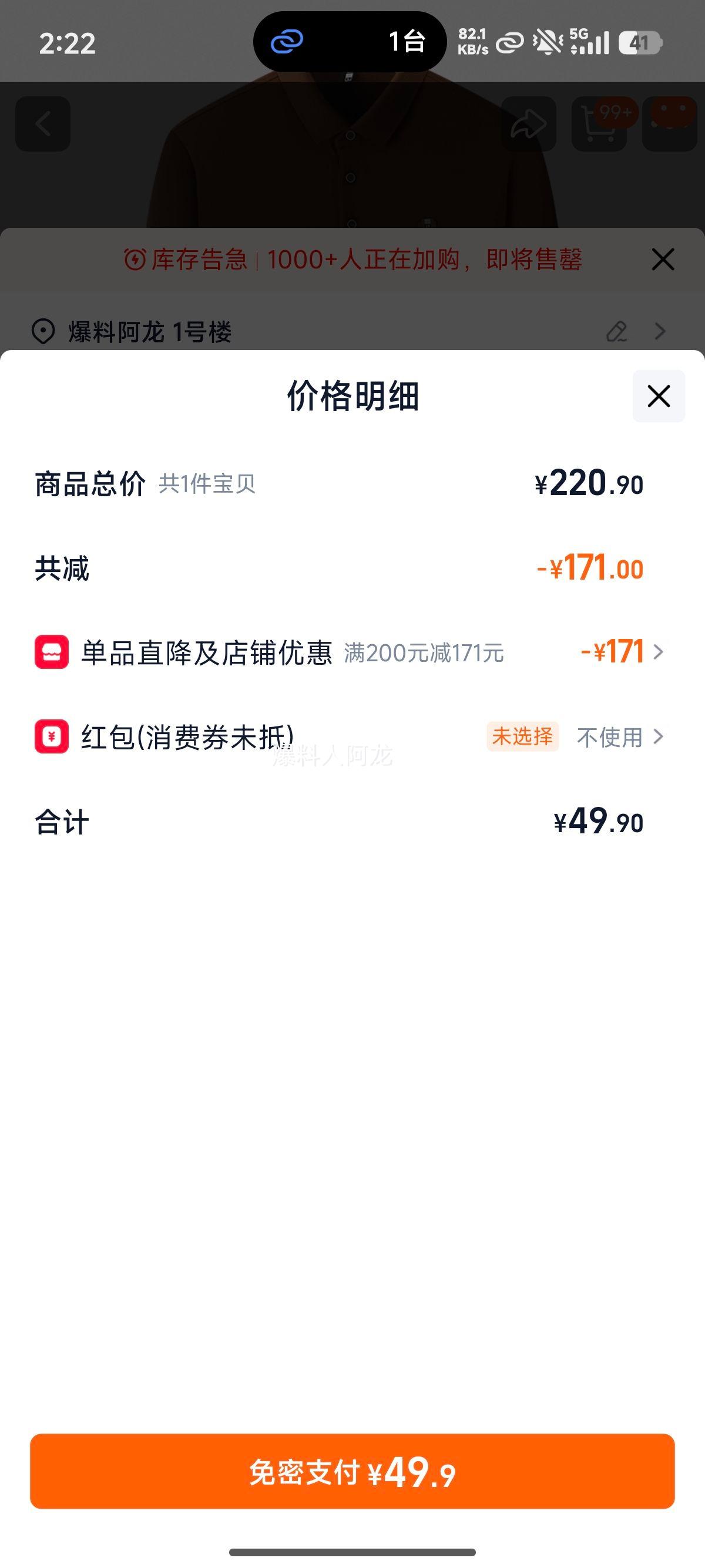
Task: Tap the pencil icon to edit the address
Action: click(x=617, y=332)
